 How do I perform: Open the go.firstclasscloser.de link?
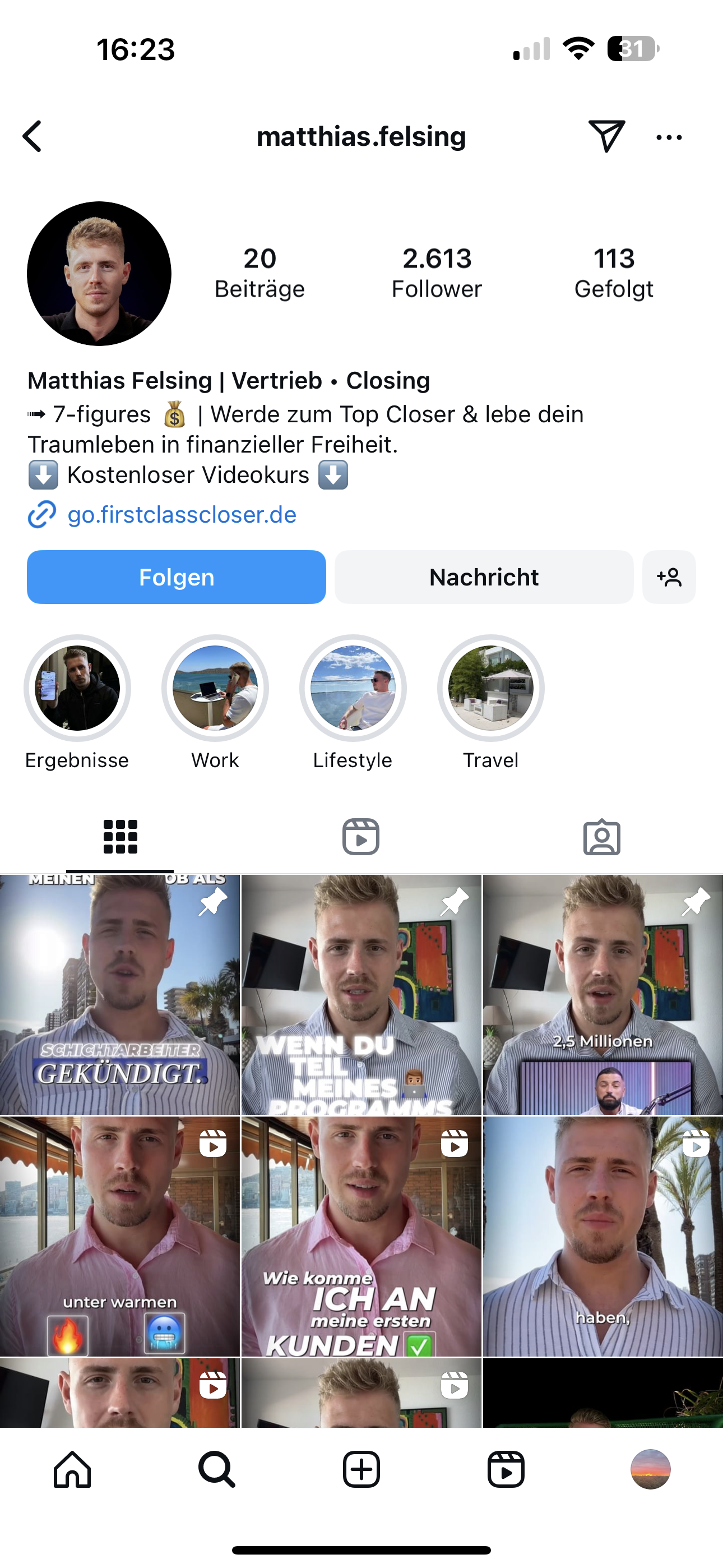tap(182, 515)
